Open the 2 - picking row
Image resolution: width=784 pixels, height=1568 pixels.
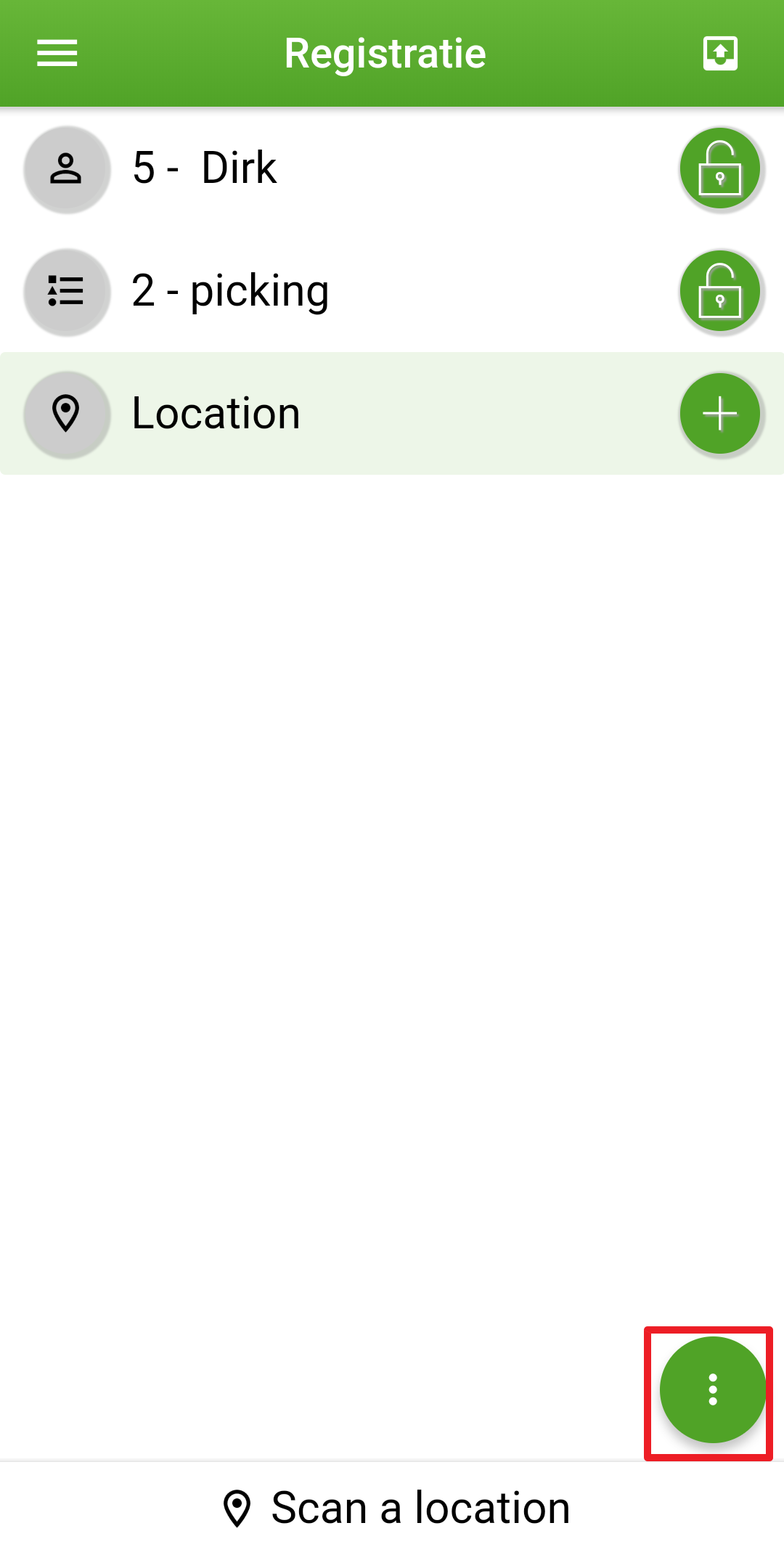point(392,291)
